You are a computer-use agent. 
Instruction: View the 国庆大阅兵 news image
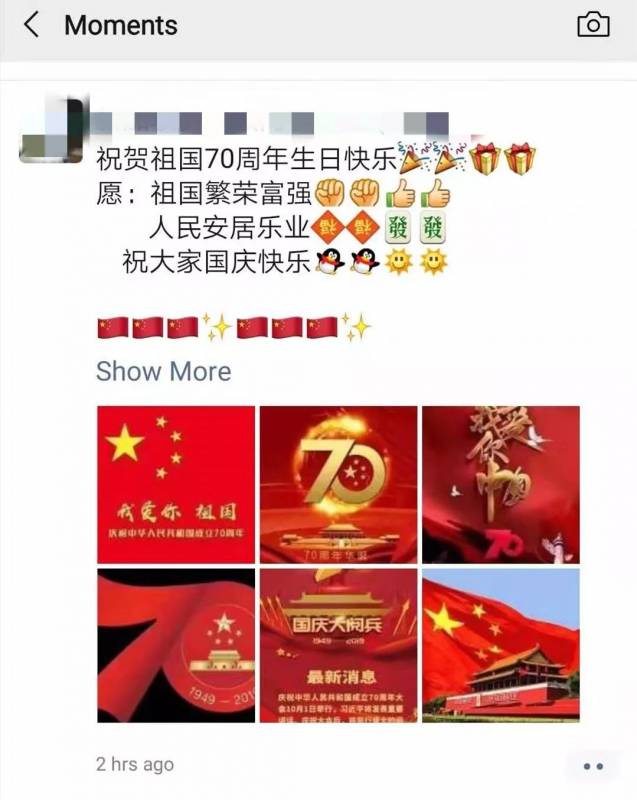point(338,646)
